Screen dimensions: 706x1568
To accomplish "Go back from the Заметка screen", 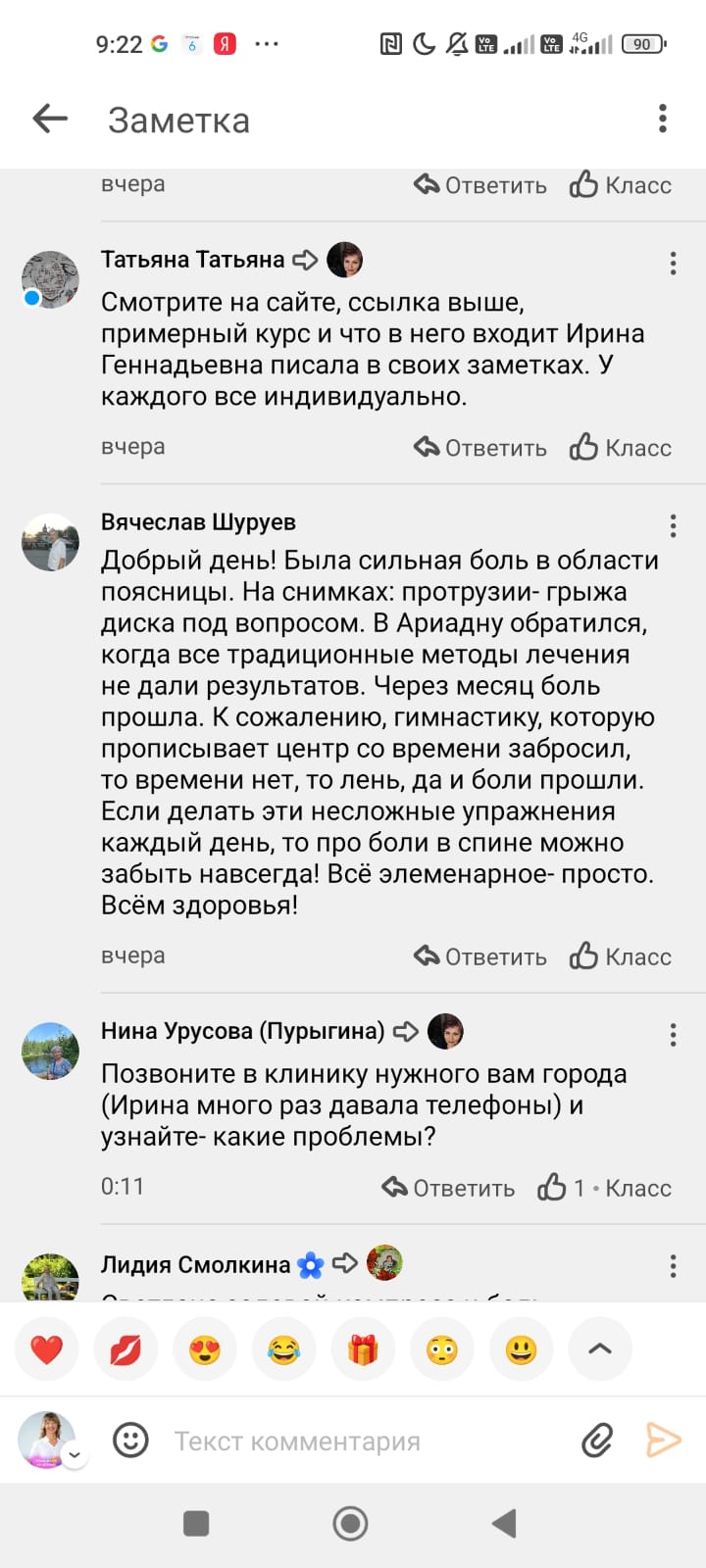I will [x=50, y=120].
